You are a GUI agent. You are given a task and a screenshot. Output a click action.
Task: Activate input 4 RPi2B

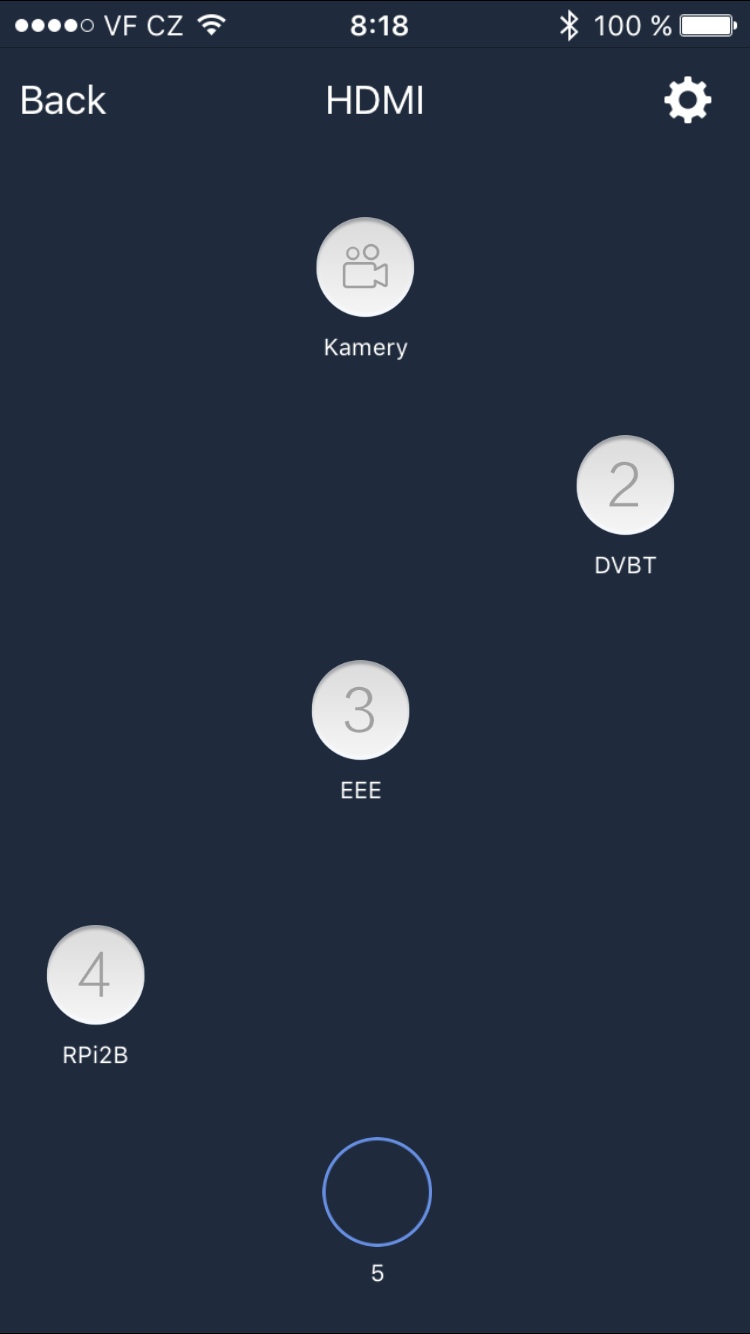[x=96, y=975]
